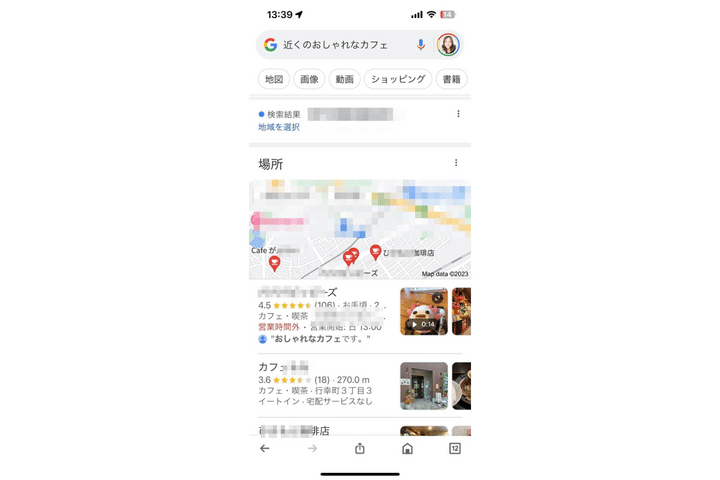Start voice search with the microphone
The width and height of the screenshot is (720, 480).
click(421, 45)
